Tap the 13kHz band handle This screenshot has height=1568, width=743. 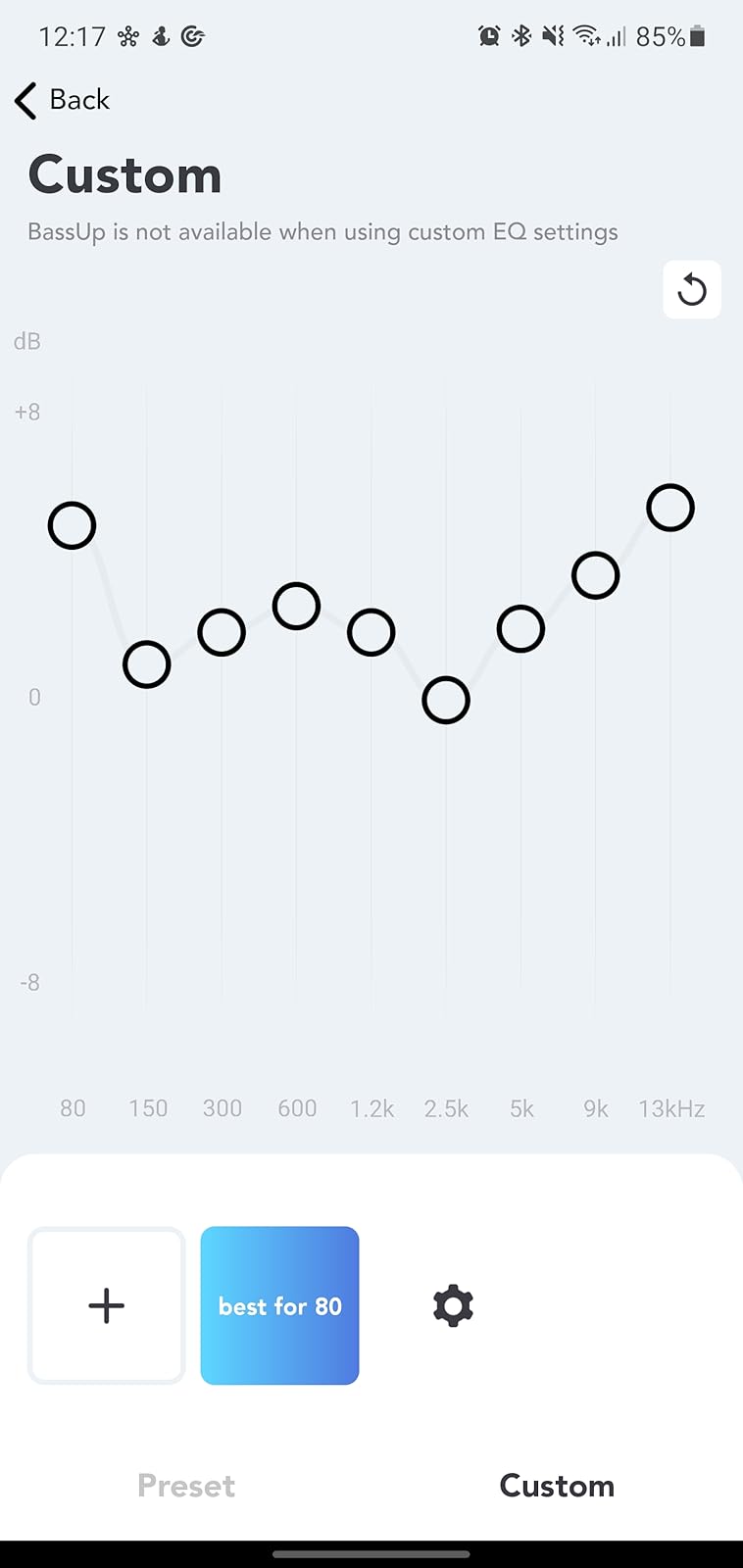tap(670, 509)
